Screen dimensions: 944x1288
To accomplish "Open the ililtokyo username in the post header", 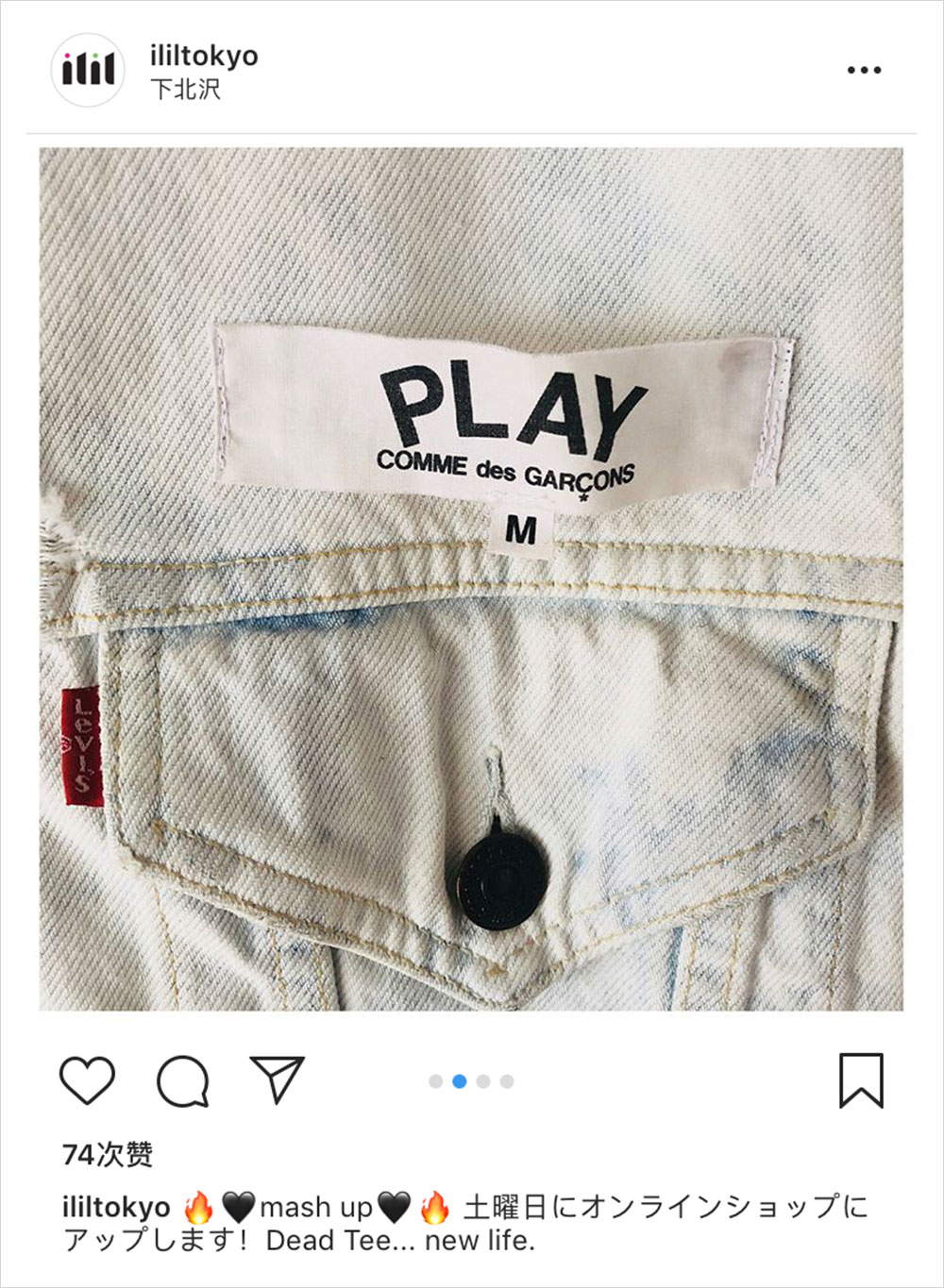I will (203, 56).
